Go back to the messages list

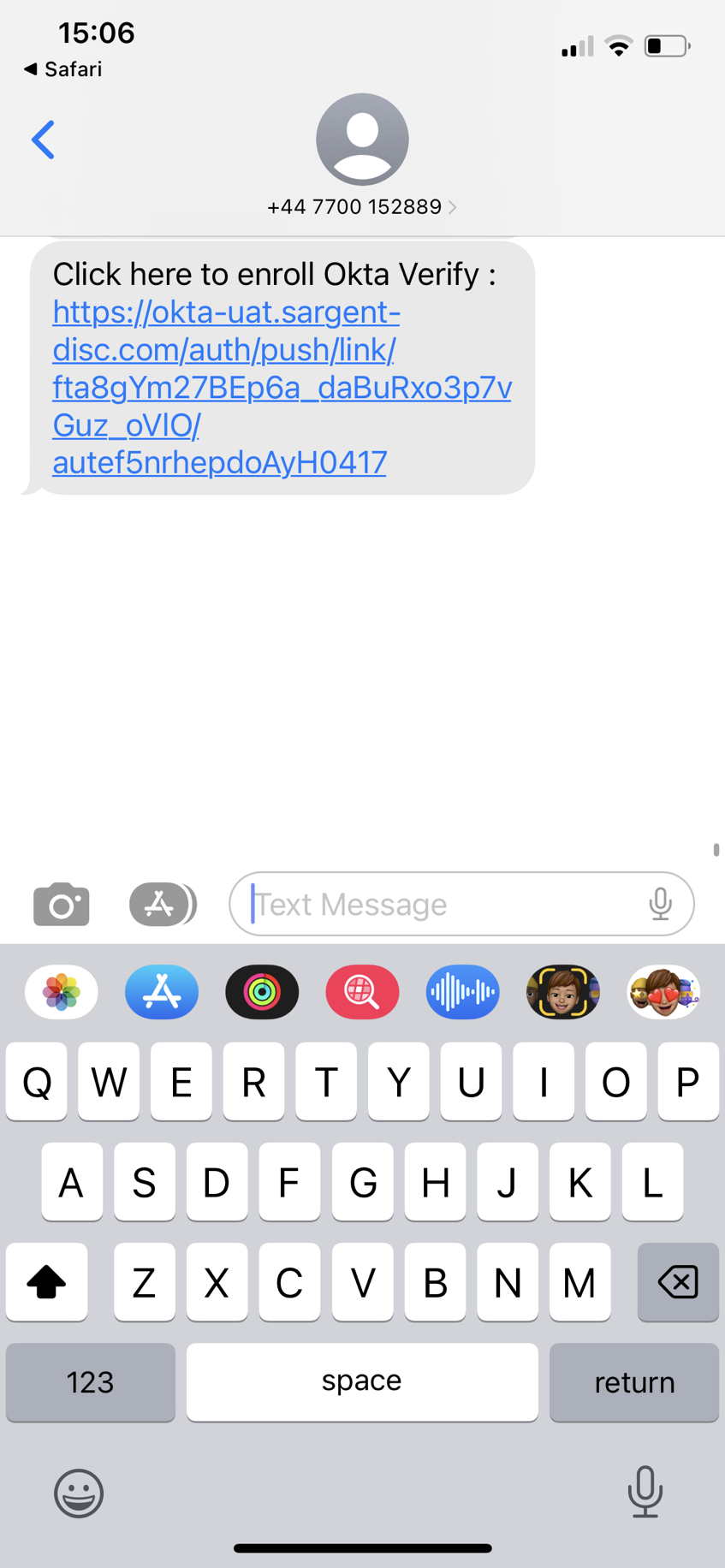point(43,140)
